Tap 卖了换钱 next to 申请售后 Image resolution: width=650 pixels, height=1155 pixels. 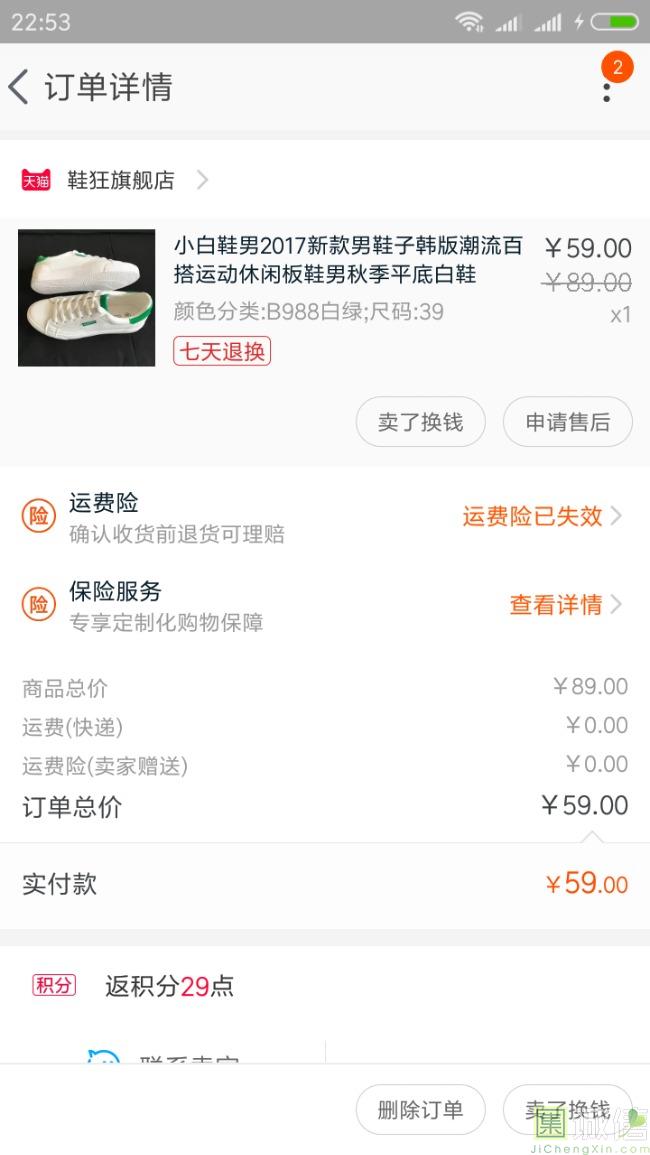(x=420, y=422)
